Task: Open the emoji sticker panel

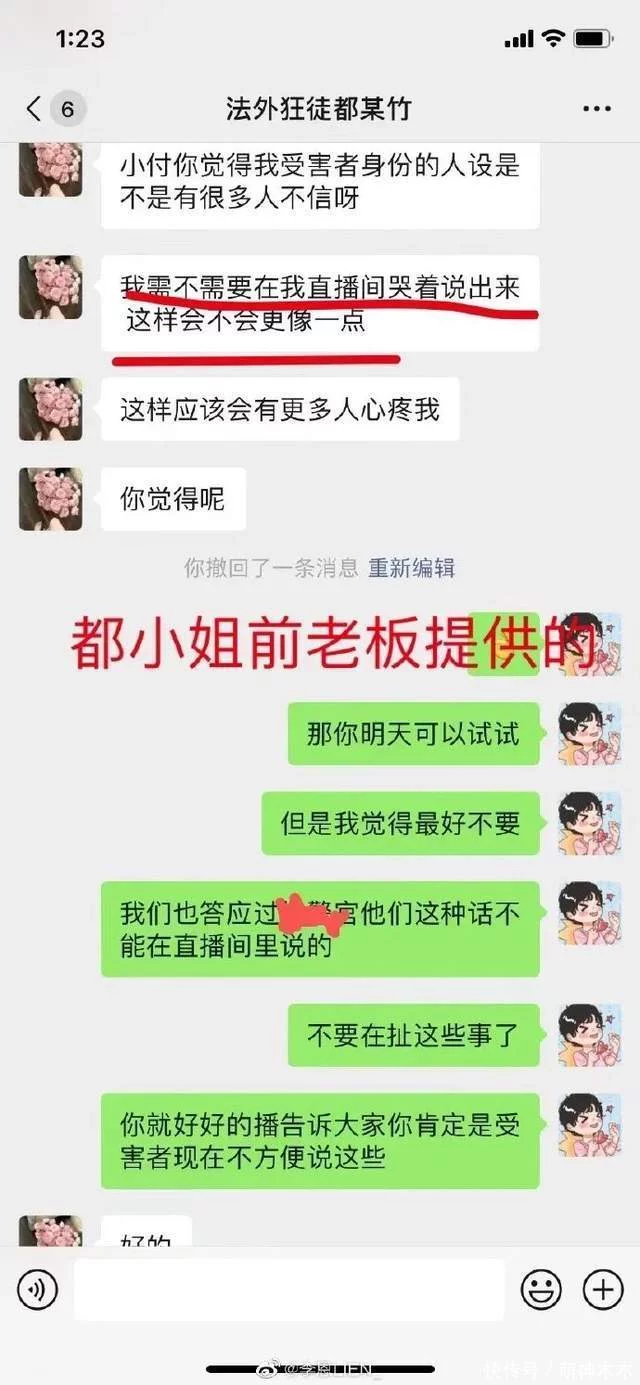Action: coord(541,1291)
